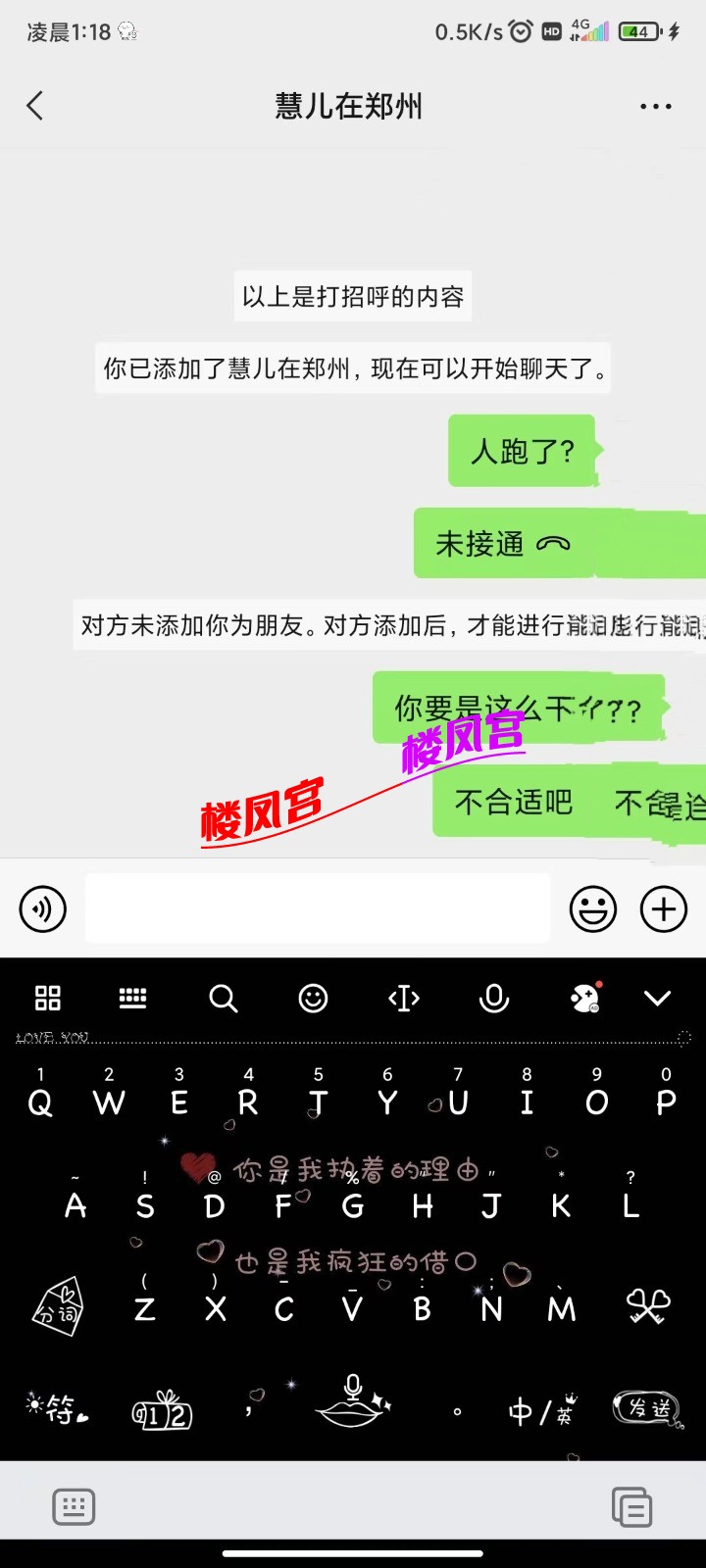Image resolution: width=706 pixels, height=1568 pixels.
Task: Switch to voice message input
Action: point(43,909)
